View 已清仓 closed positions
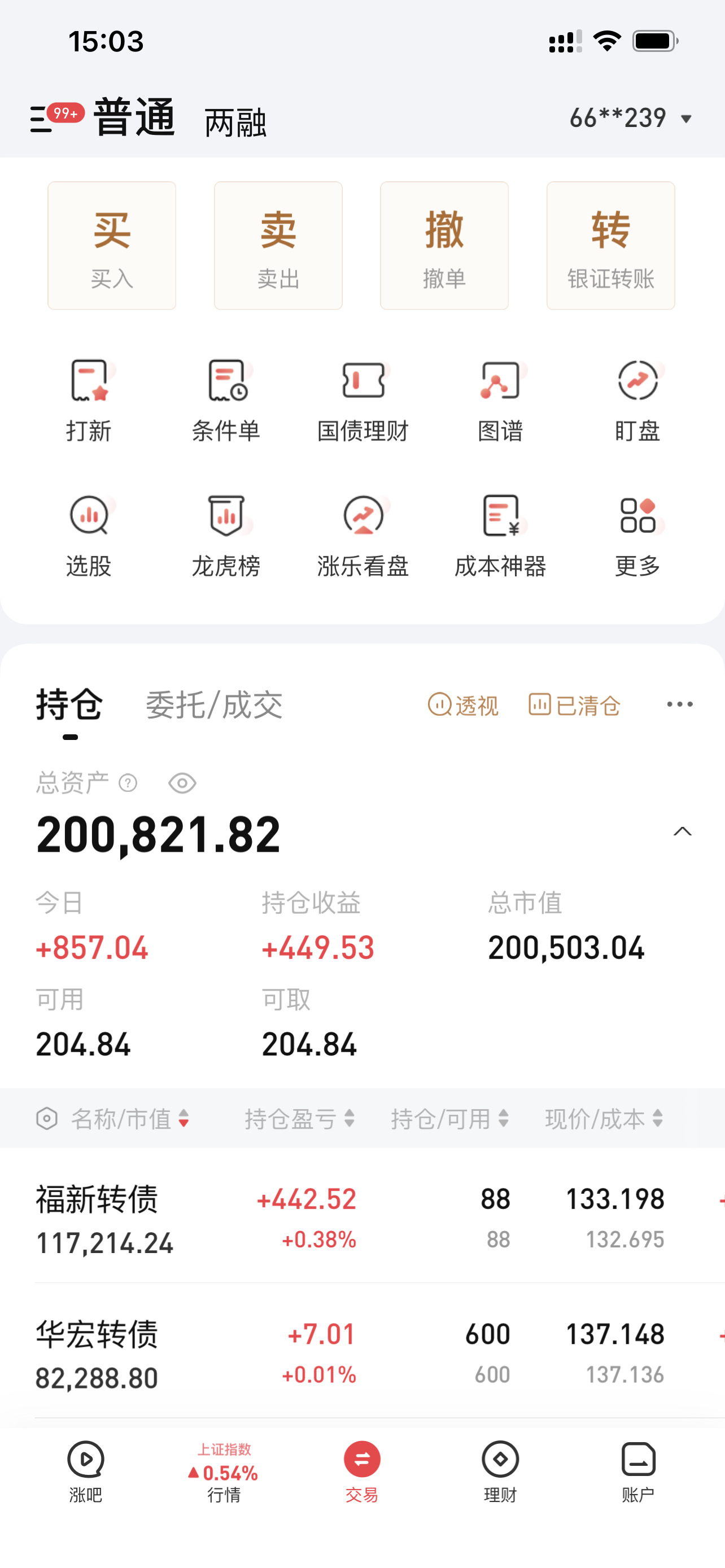Viewport: 725px width, 1568px height. click(x=574, y=706)
